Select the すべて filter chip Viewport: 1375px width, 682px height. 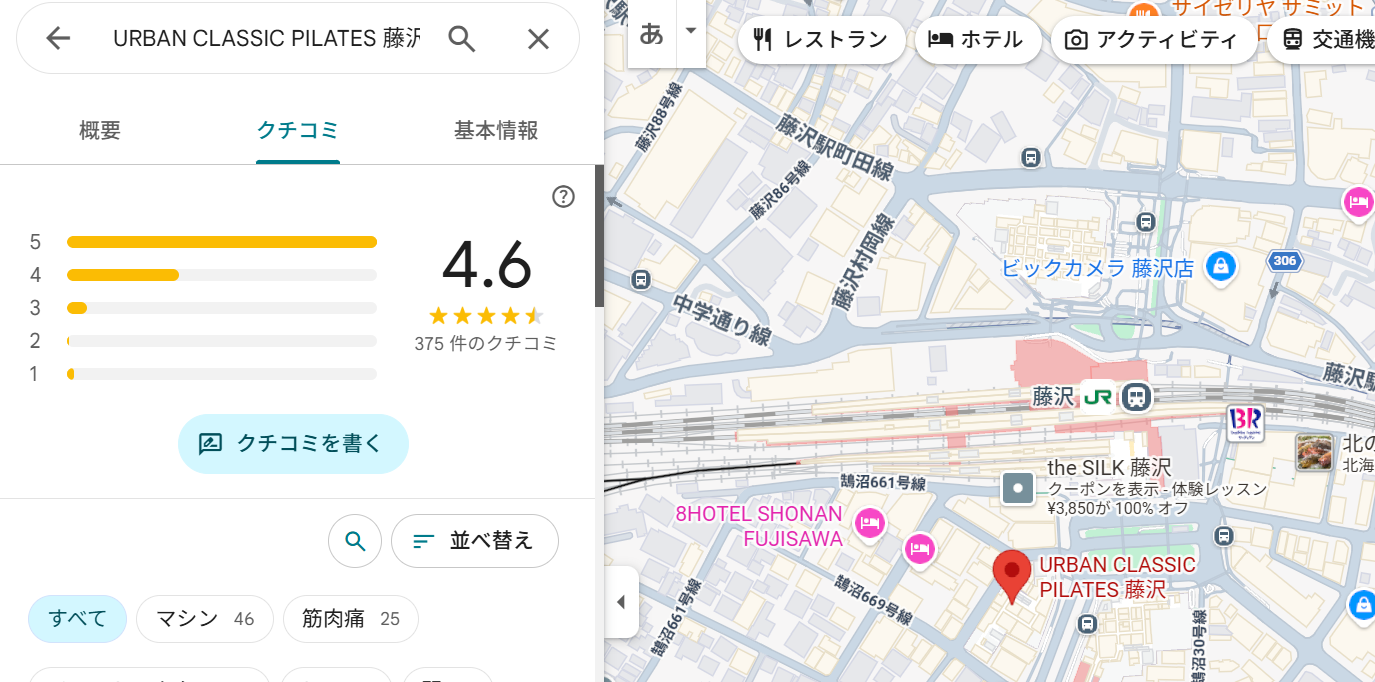point(77,619)
